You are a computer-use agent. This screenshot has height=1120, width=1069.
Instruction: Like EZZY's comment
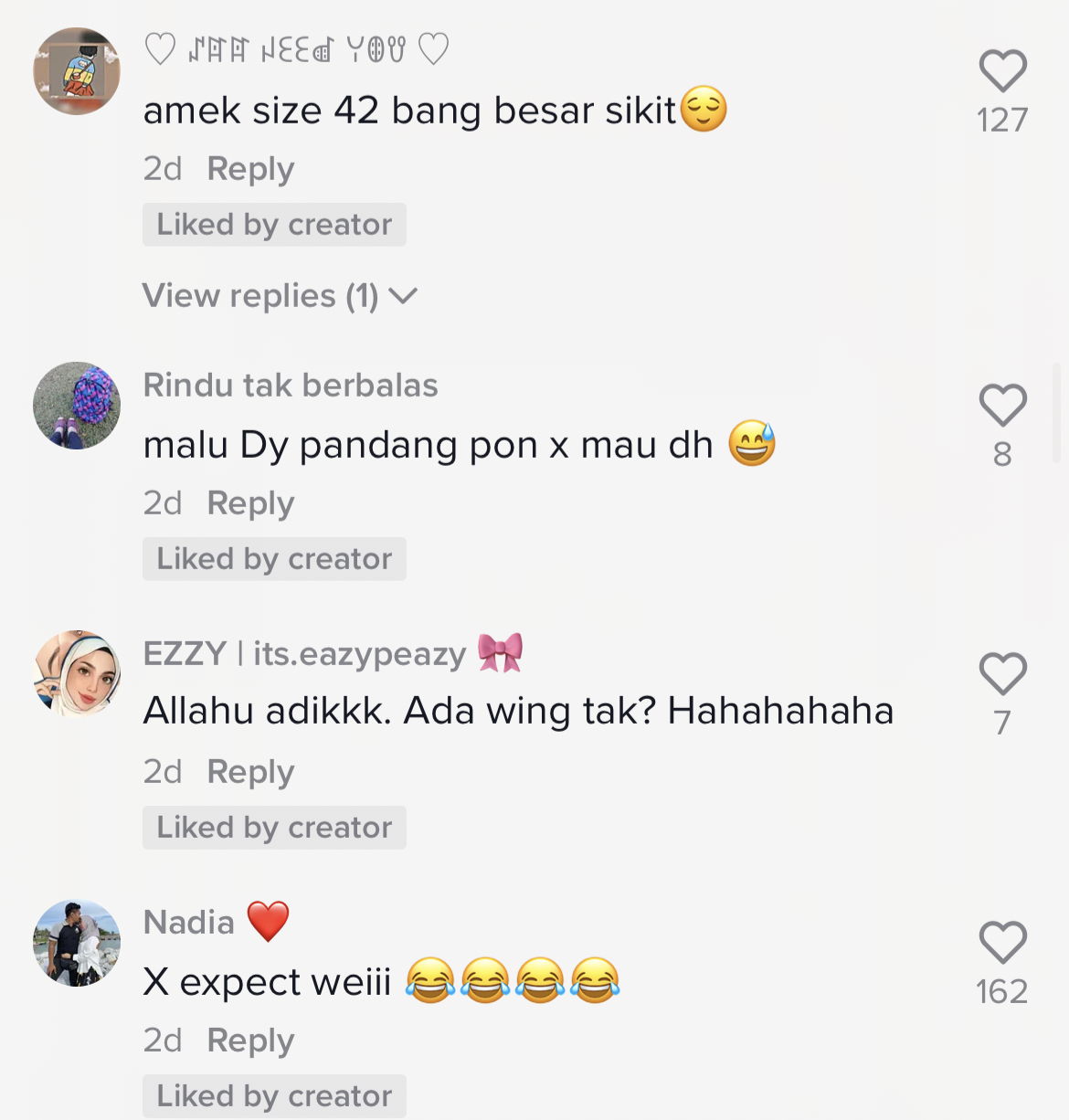click(x=1002, y=674)
